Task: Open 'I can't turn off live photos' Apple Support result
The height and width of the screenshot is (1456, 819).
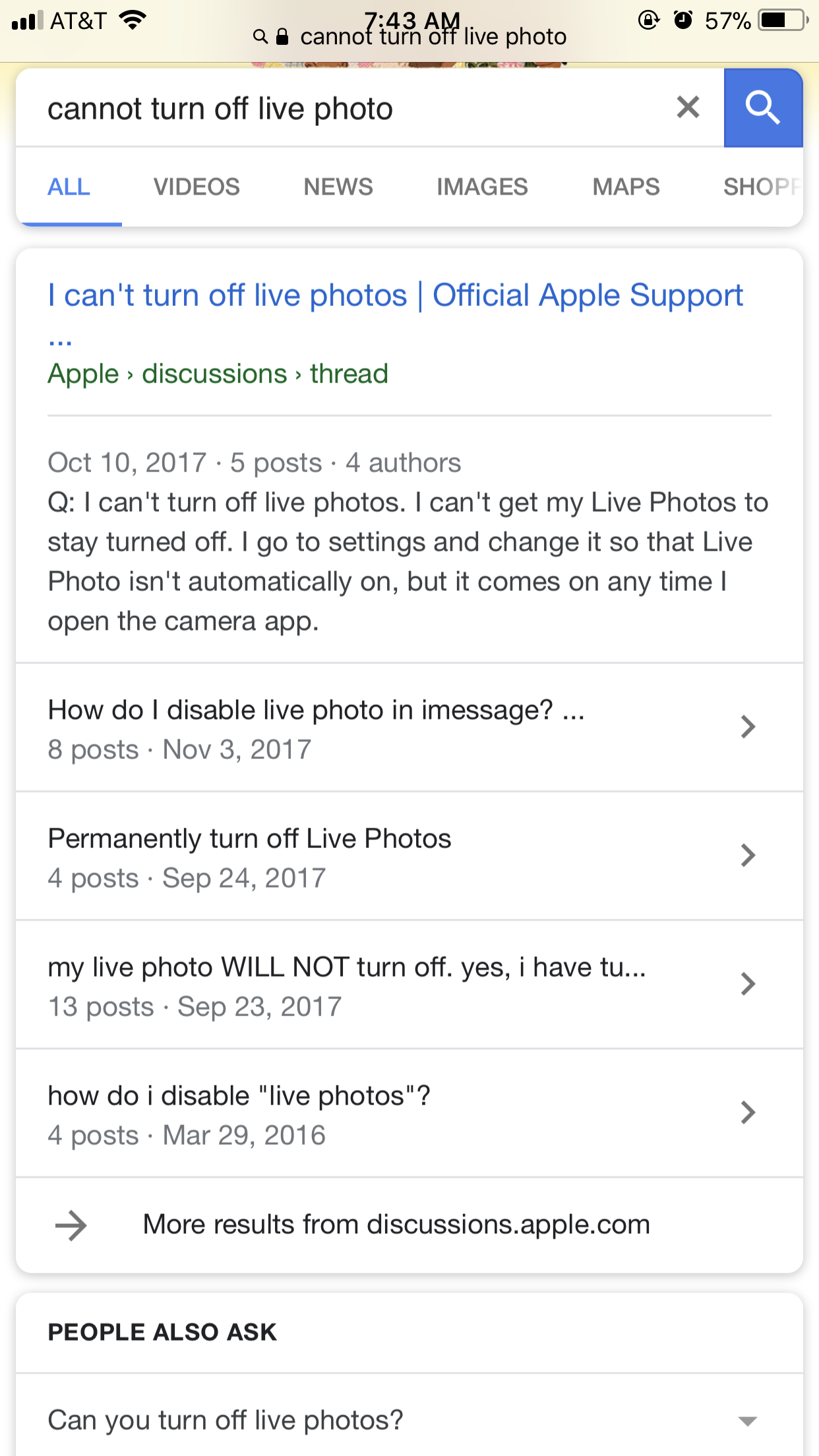Action: (x=396, y=295)
